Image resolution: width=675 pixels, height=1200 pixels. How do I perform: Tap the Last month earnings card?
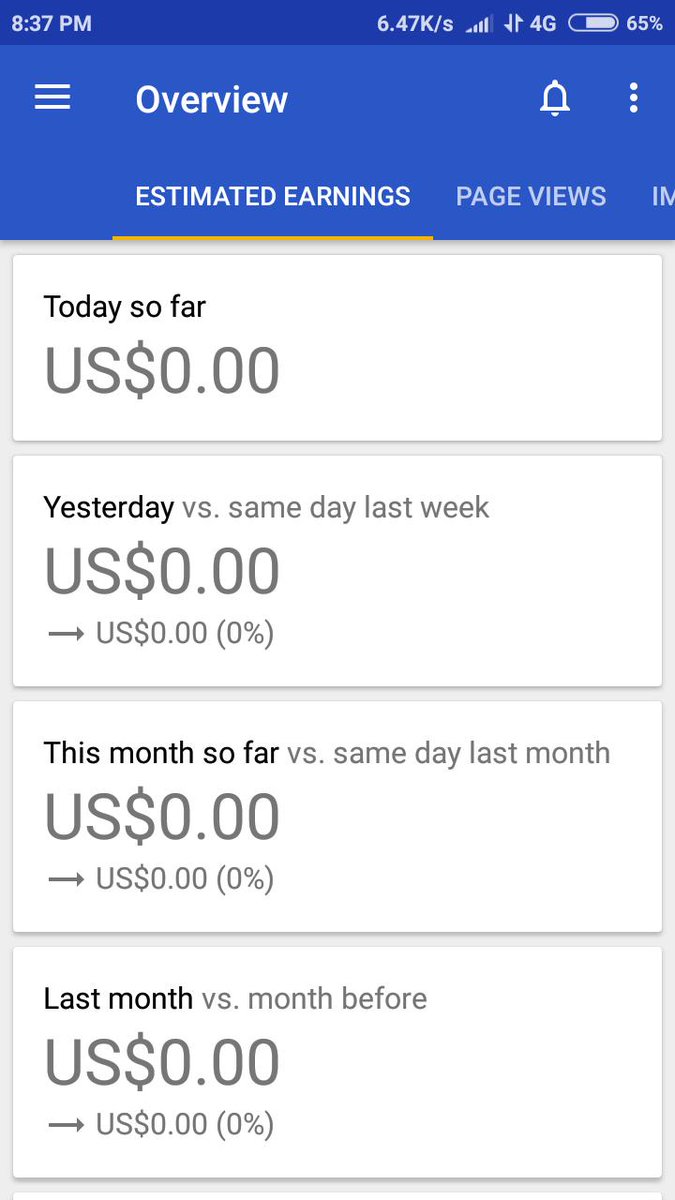(337, 1062)
